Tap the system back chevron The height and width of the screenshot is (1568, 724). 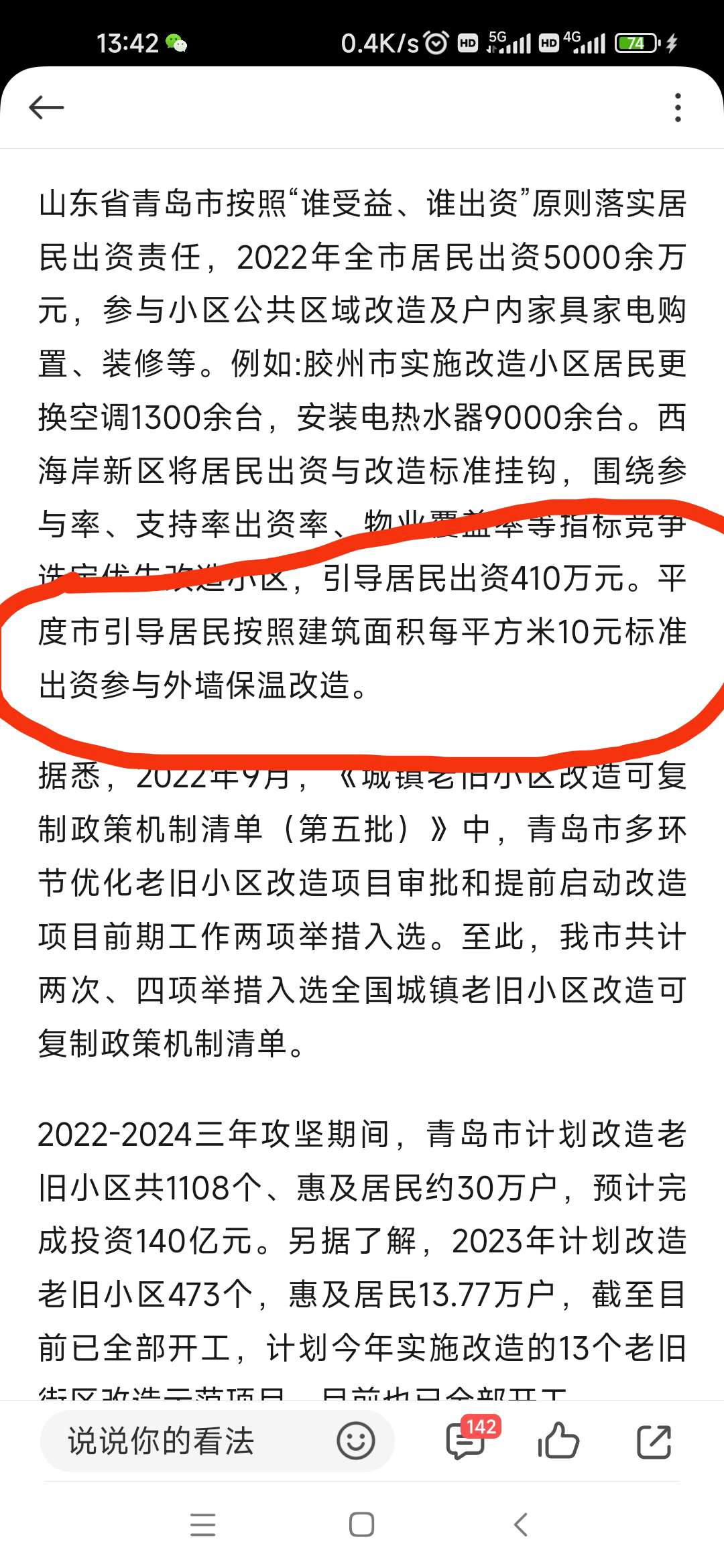coord(521,1524)
